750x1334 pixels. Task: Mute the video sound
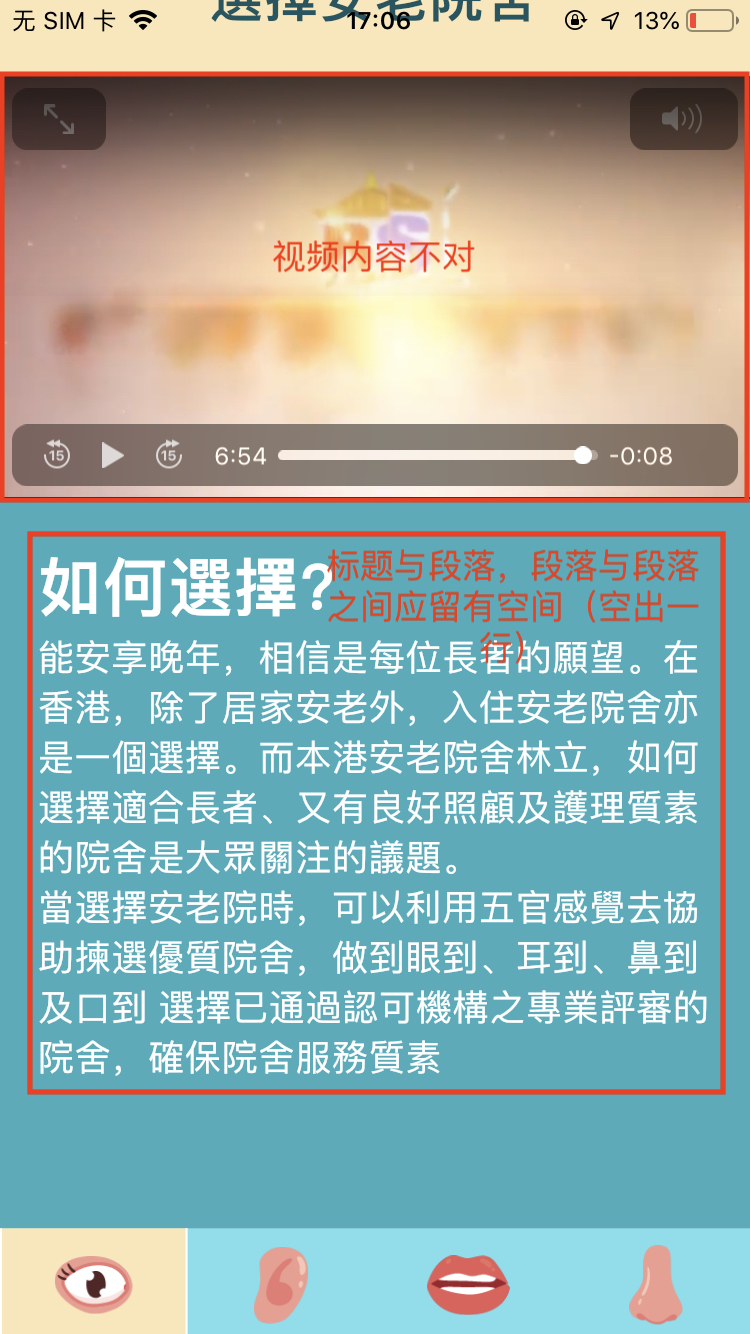(x=683, y=119)
